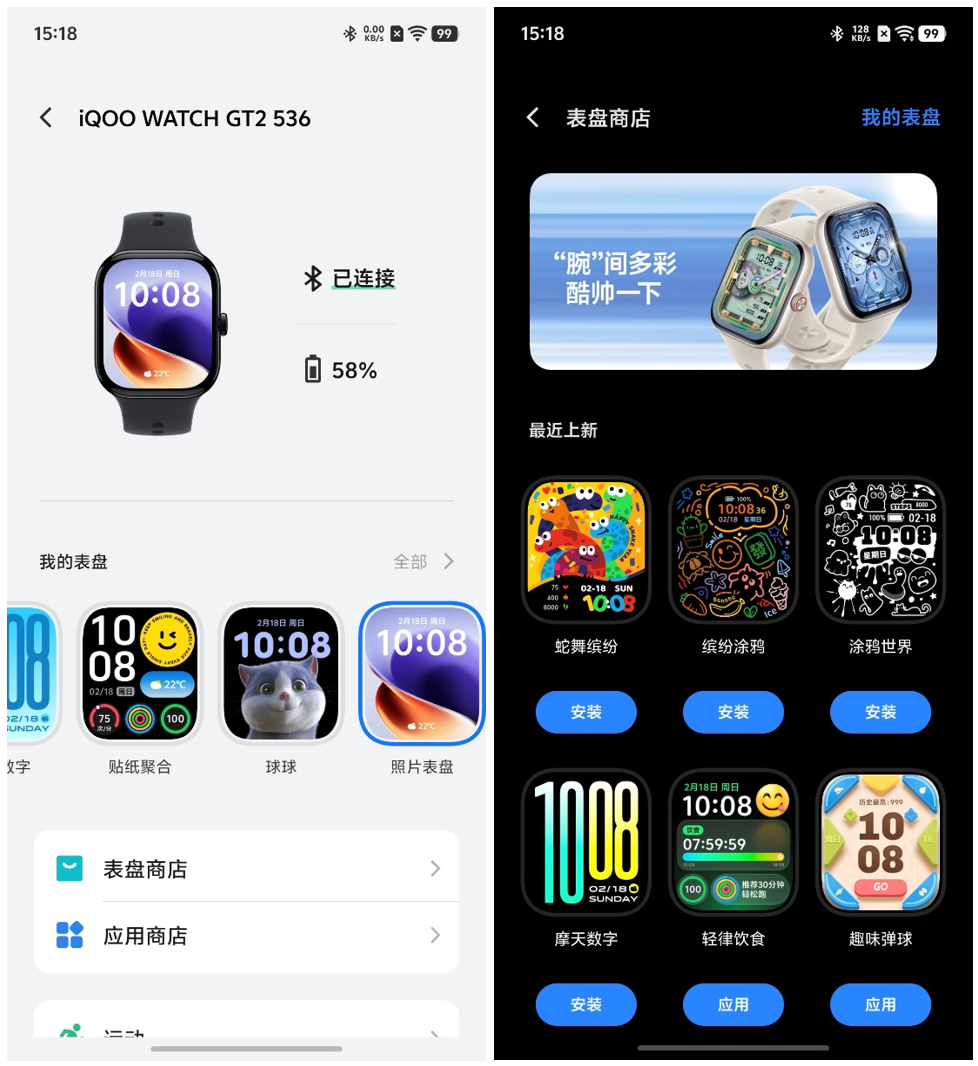Open the 涂鸦世界 watch face preview
Image resolution: width=978 pixels, height=1066 pixels.
pos(880,550)
